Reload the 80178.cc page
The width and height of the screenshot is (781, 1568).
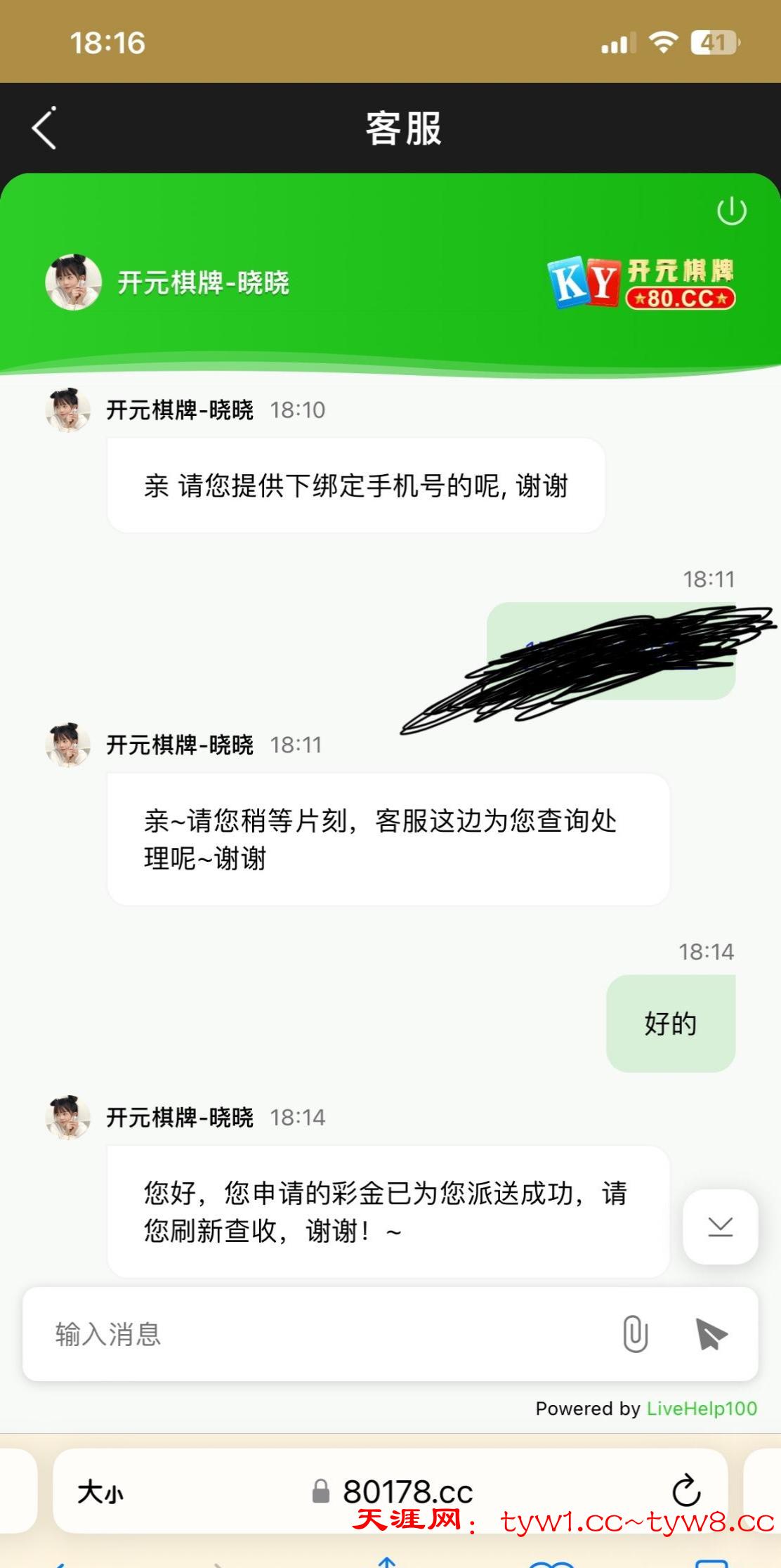pyautogui.click(x=686, y=1491)
